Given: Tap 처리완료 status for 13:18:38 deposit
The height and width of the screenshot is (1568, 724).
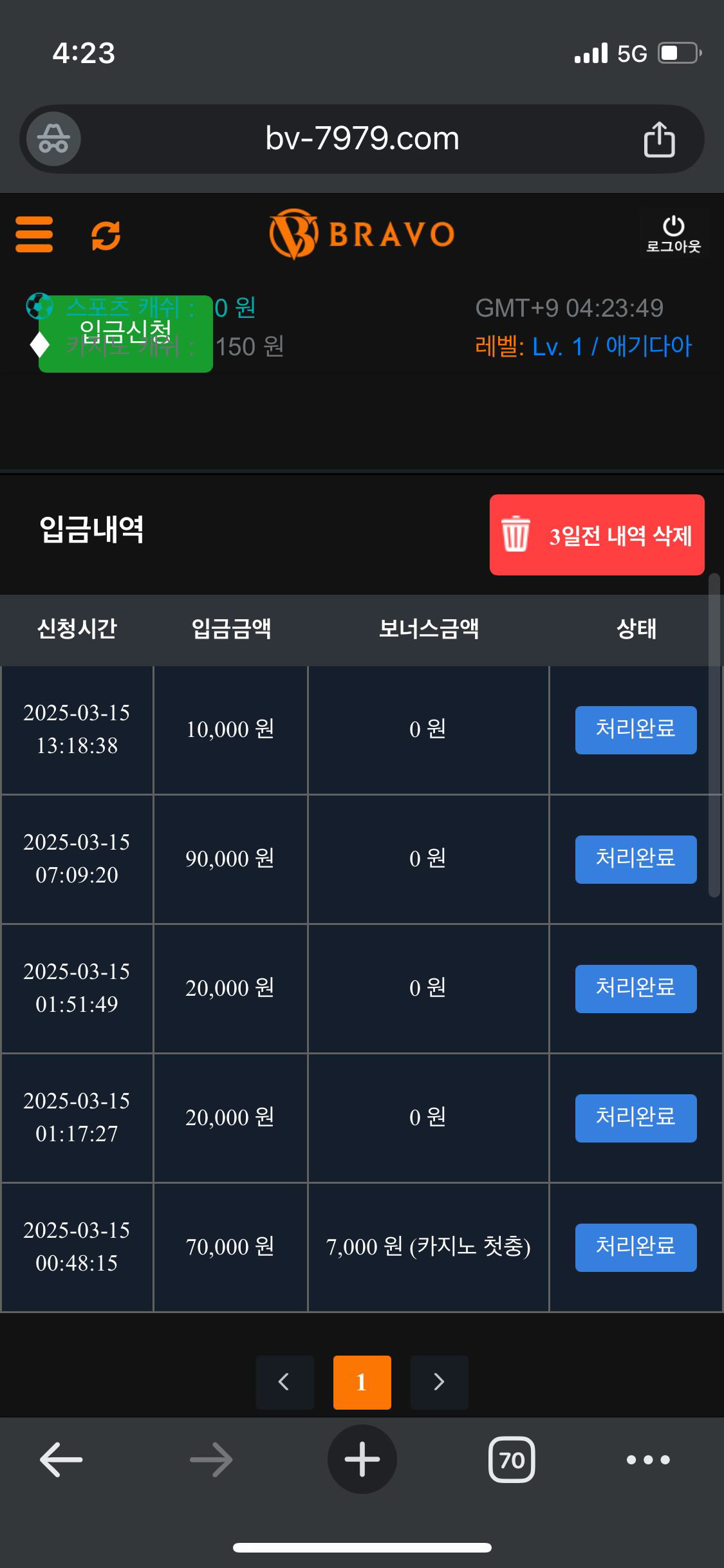Looking at the screenshot, I should [x=636, y=730].
